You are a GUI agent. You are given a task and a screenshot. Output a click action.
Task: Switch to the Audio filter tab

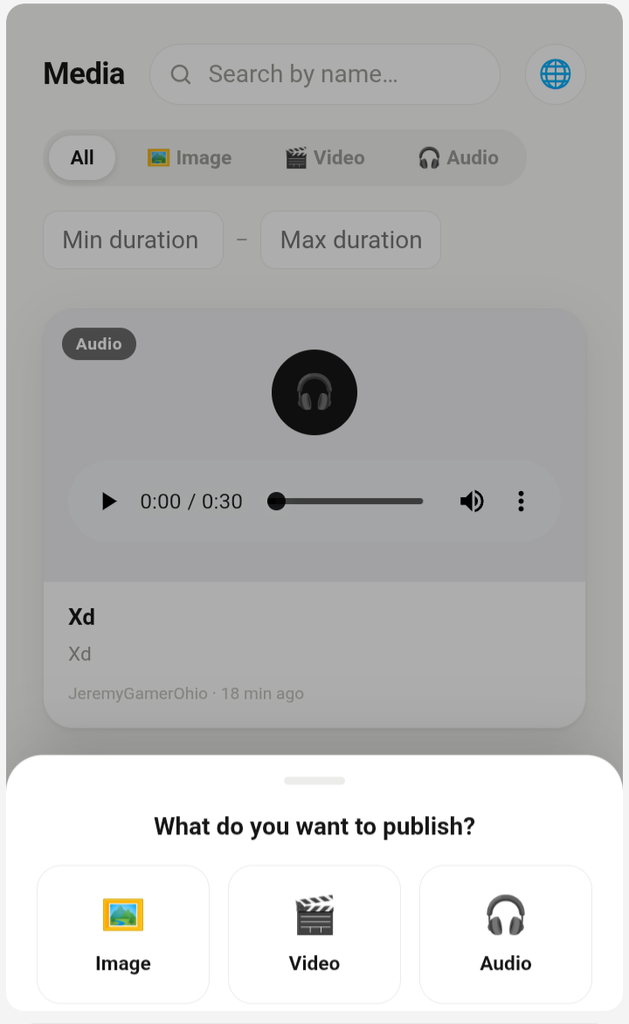click(459, 157)
